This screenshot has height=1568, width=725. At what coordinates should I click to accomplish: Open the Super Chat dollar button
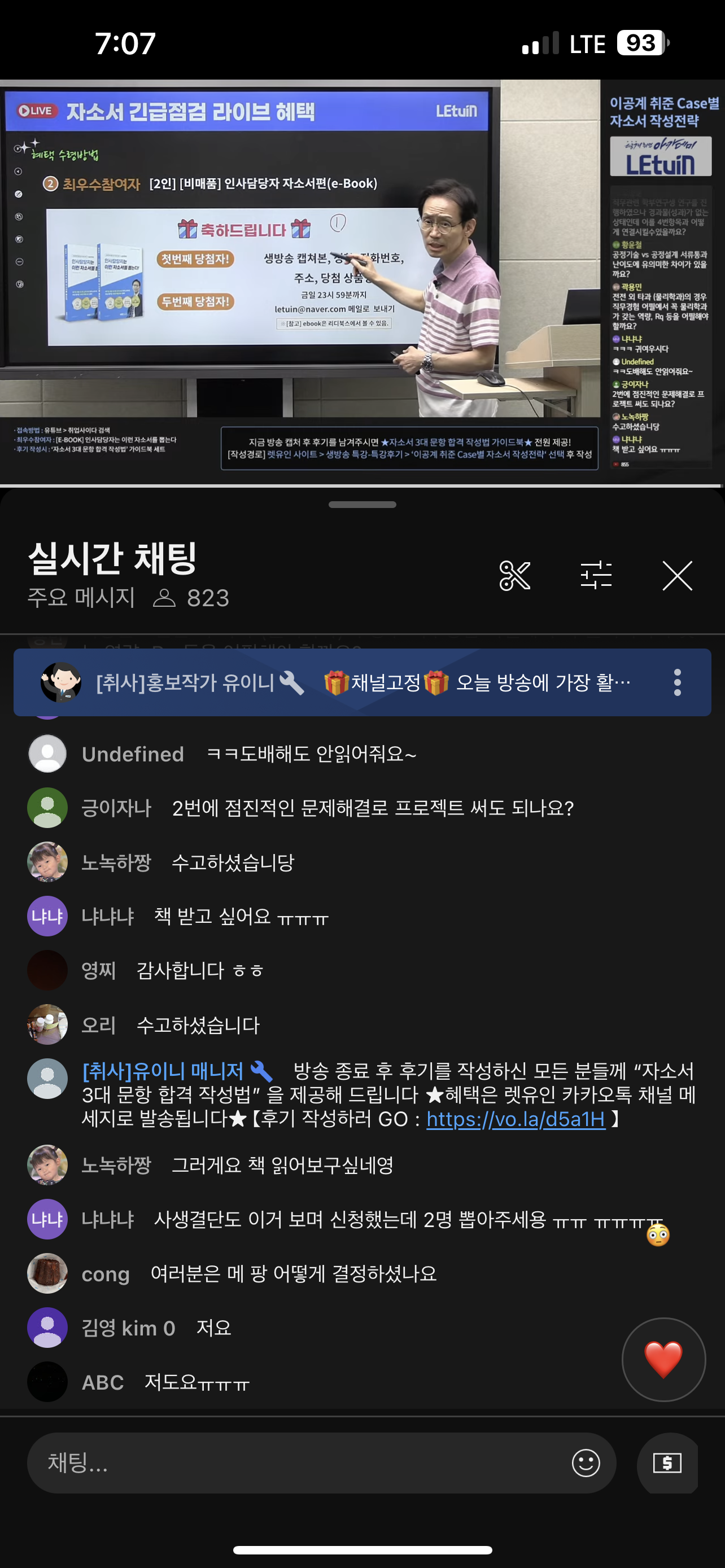click(x=667, y=1462)
